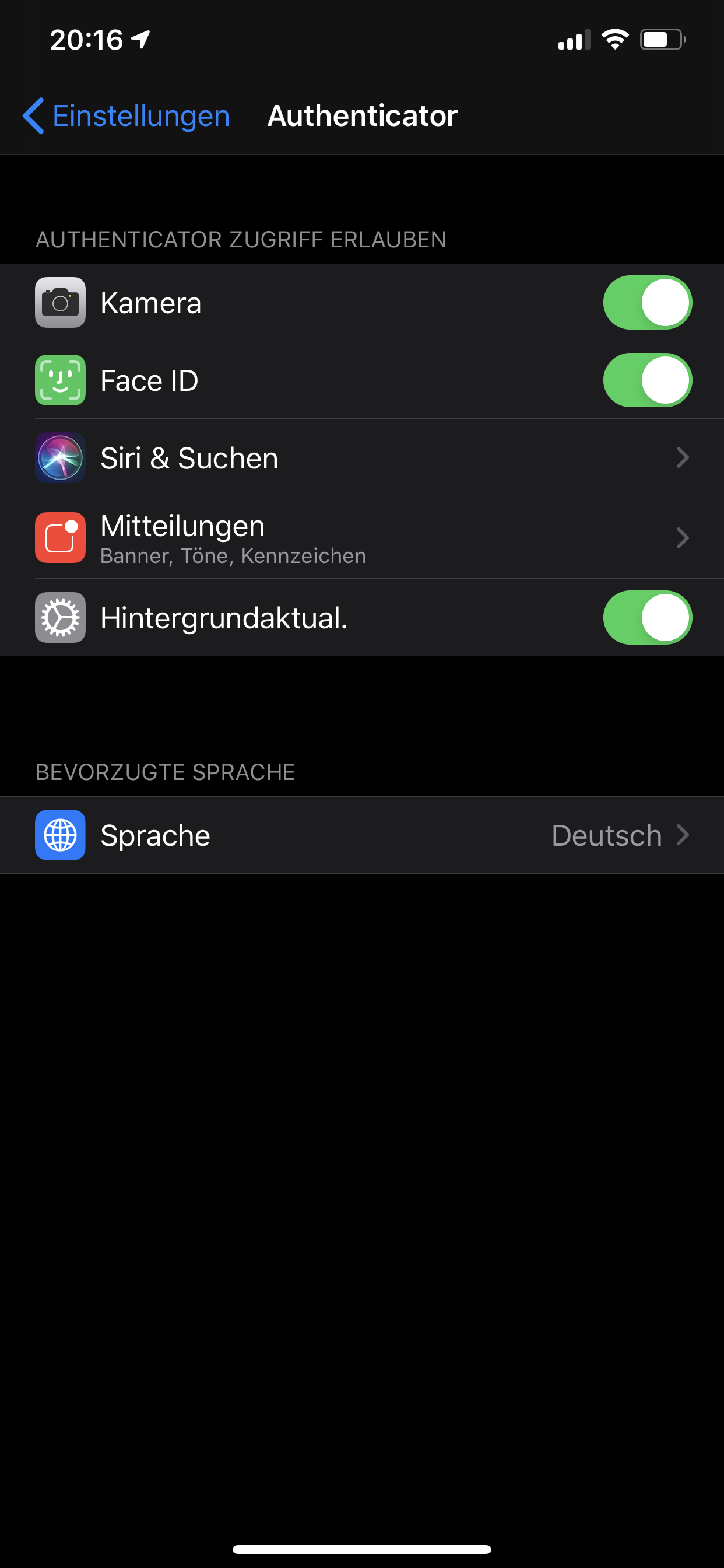This screenshot has width=724, height=1568.
Task: Toggle Hintergrundaktual. switch off
Action: [x=646, y=618]
